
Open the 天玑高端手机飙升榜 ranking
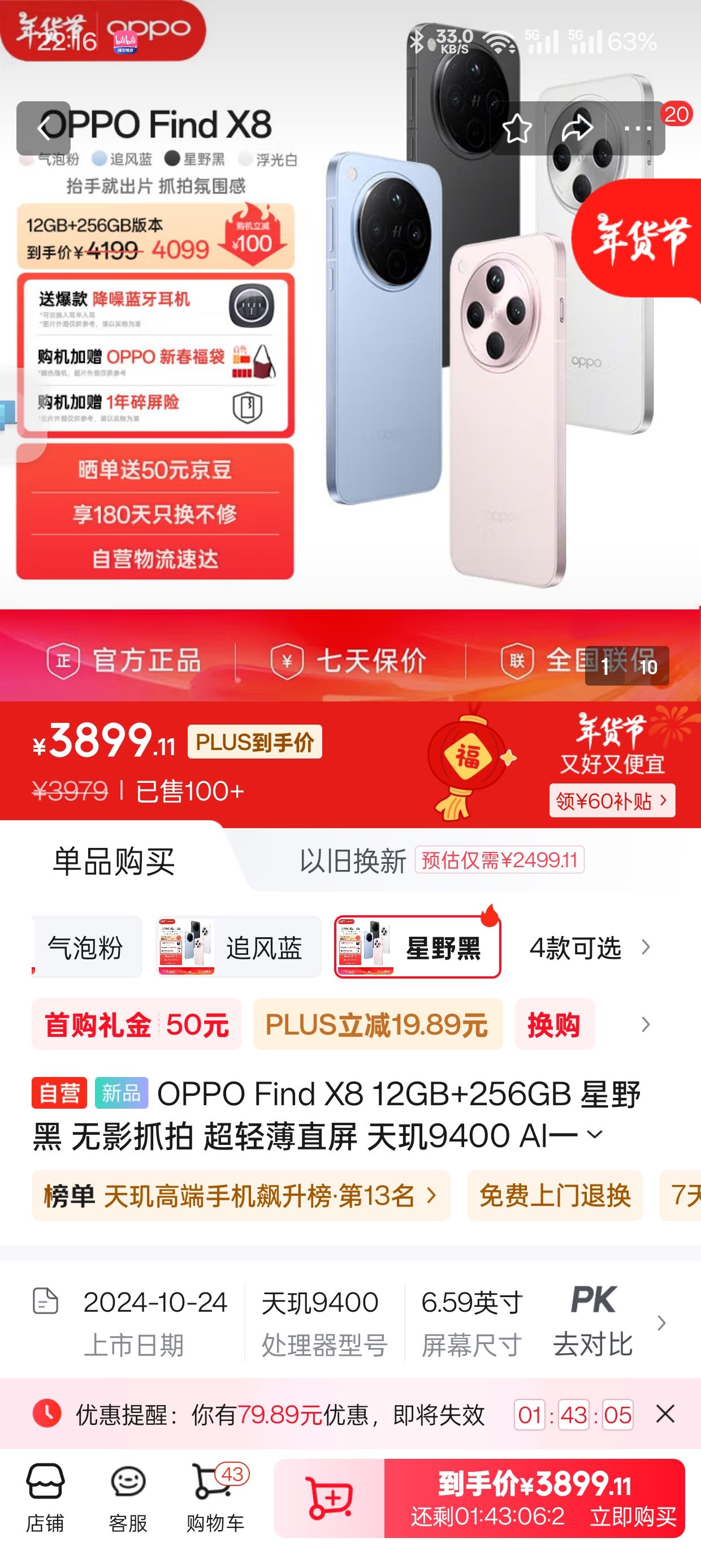pyautogui.click(x=240, y=1195)
